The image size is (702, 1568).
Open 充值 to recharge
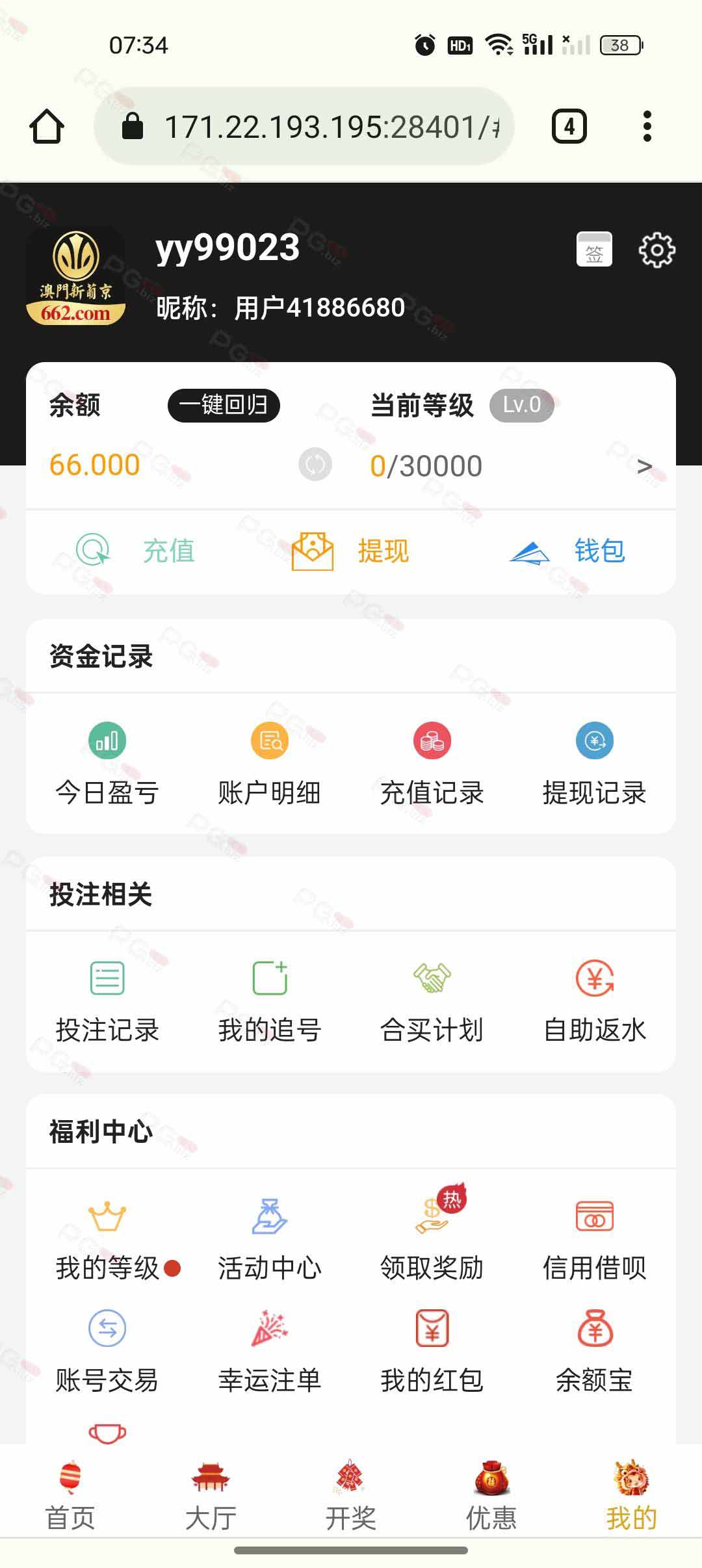[135, 551]
